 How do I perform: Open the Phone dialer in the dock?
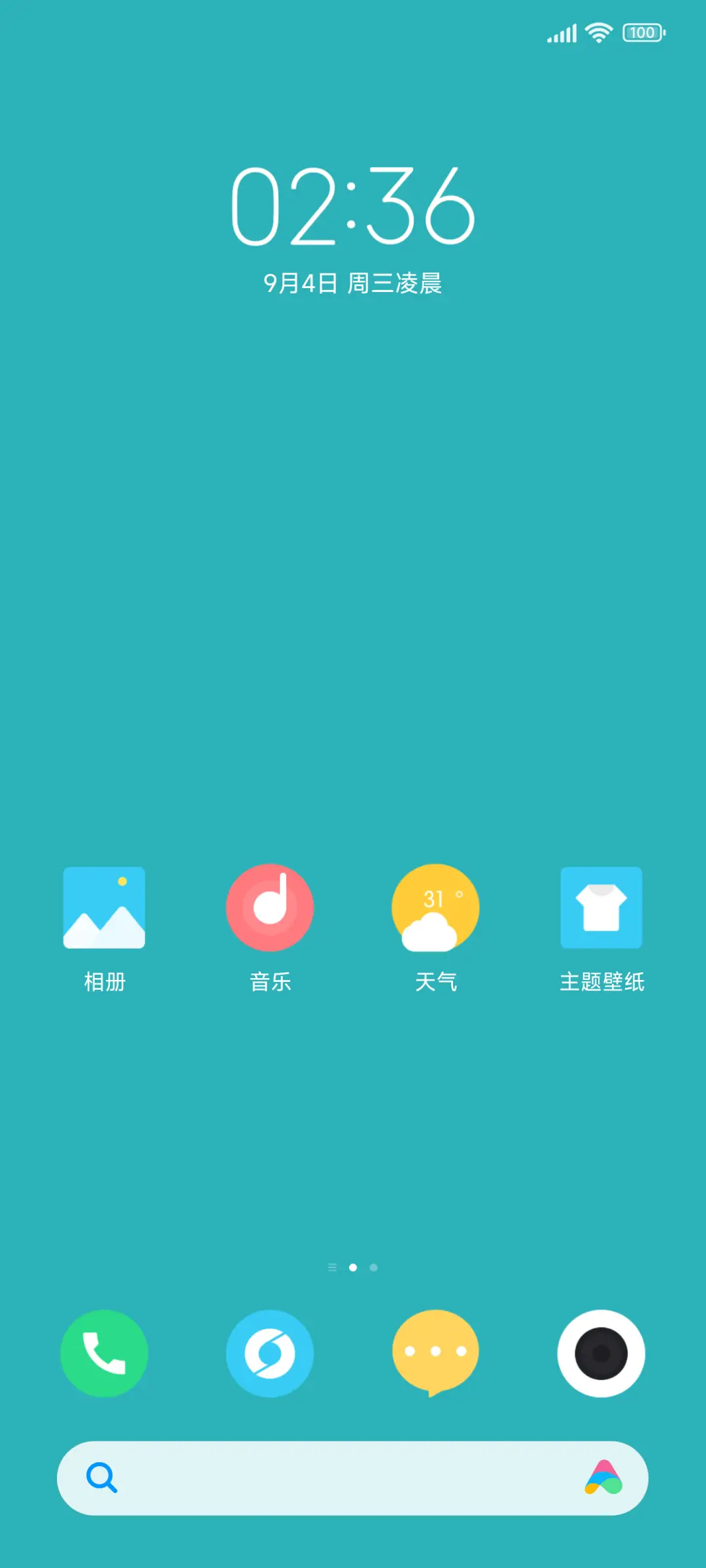click(105, 1354)
